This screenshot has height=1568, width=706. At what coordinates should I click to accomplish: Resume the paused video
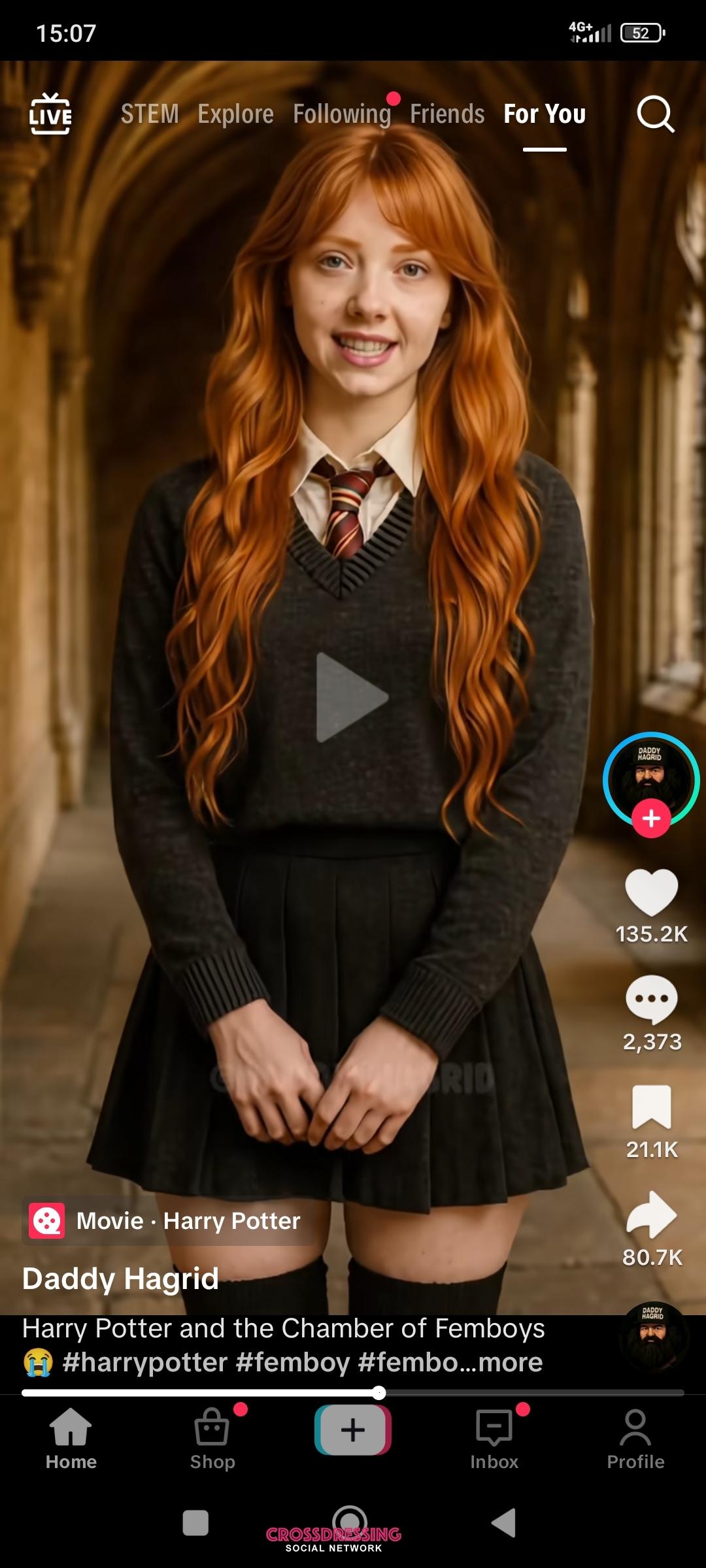[x=352, y=697]
